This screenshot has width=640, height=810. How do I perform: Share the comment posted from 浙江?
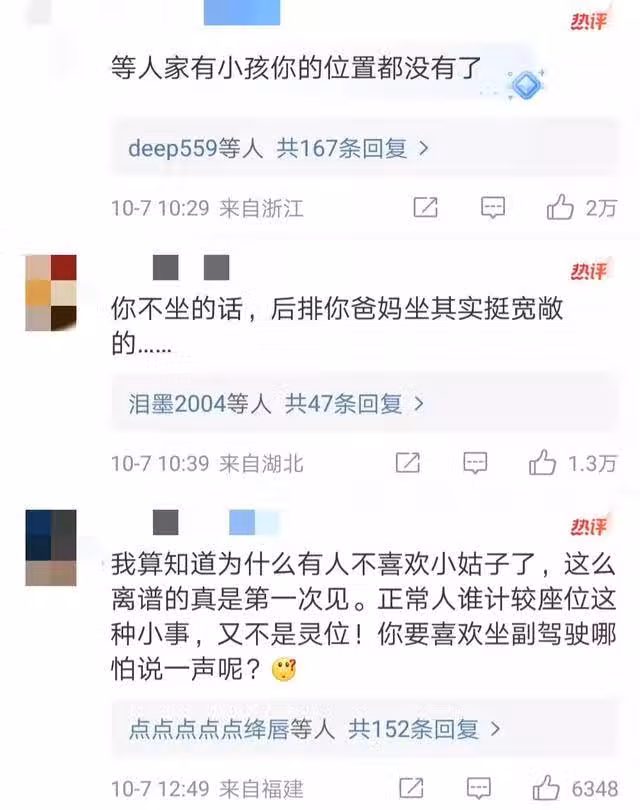[x=424, y=208]
